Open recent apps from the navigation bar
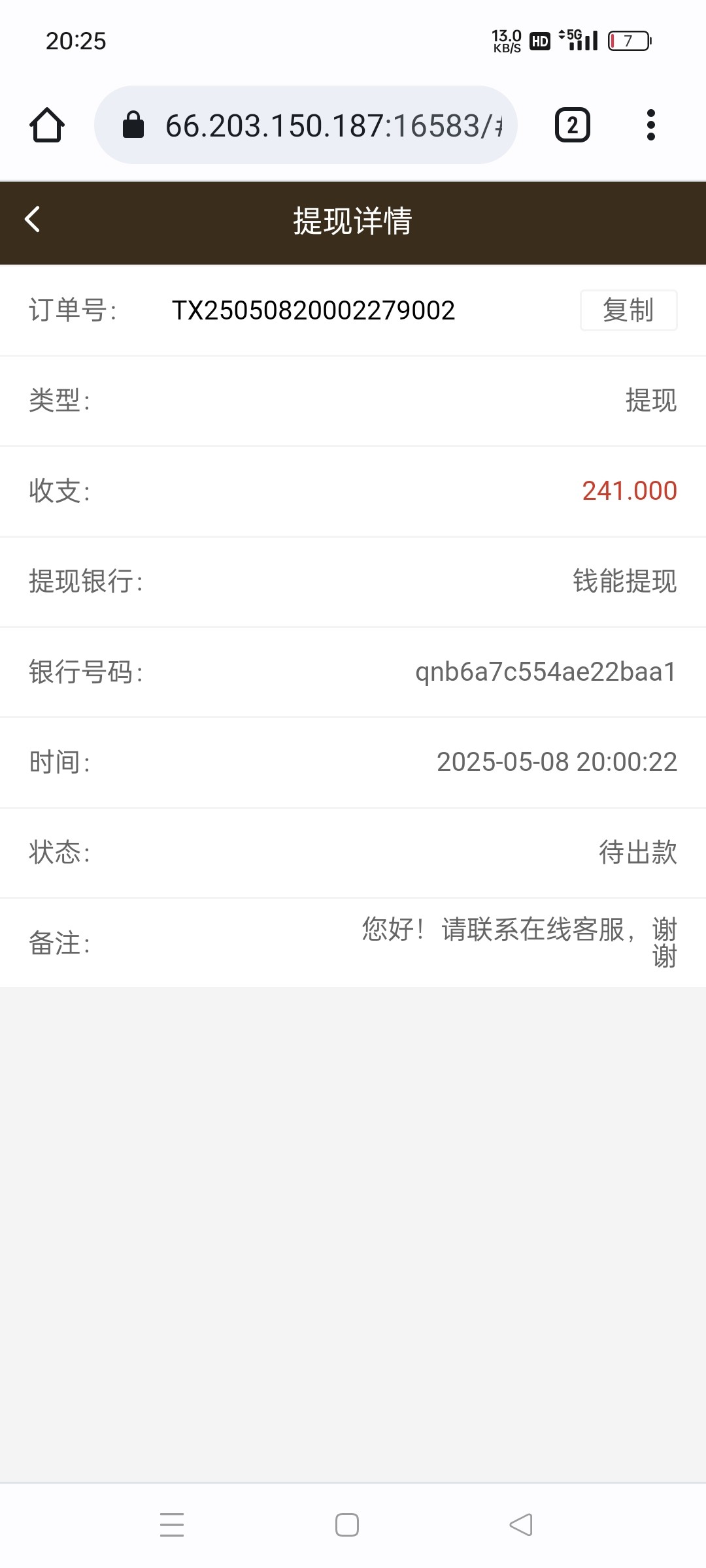 [x=172, y=1525]
